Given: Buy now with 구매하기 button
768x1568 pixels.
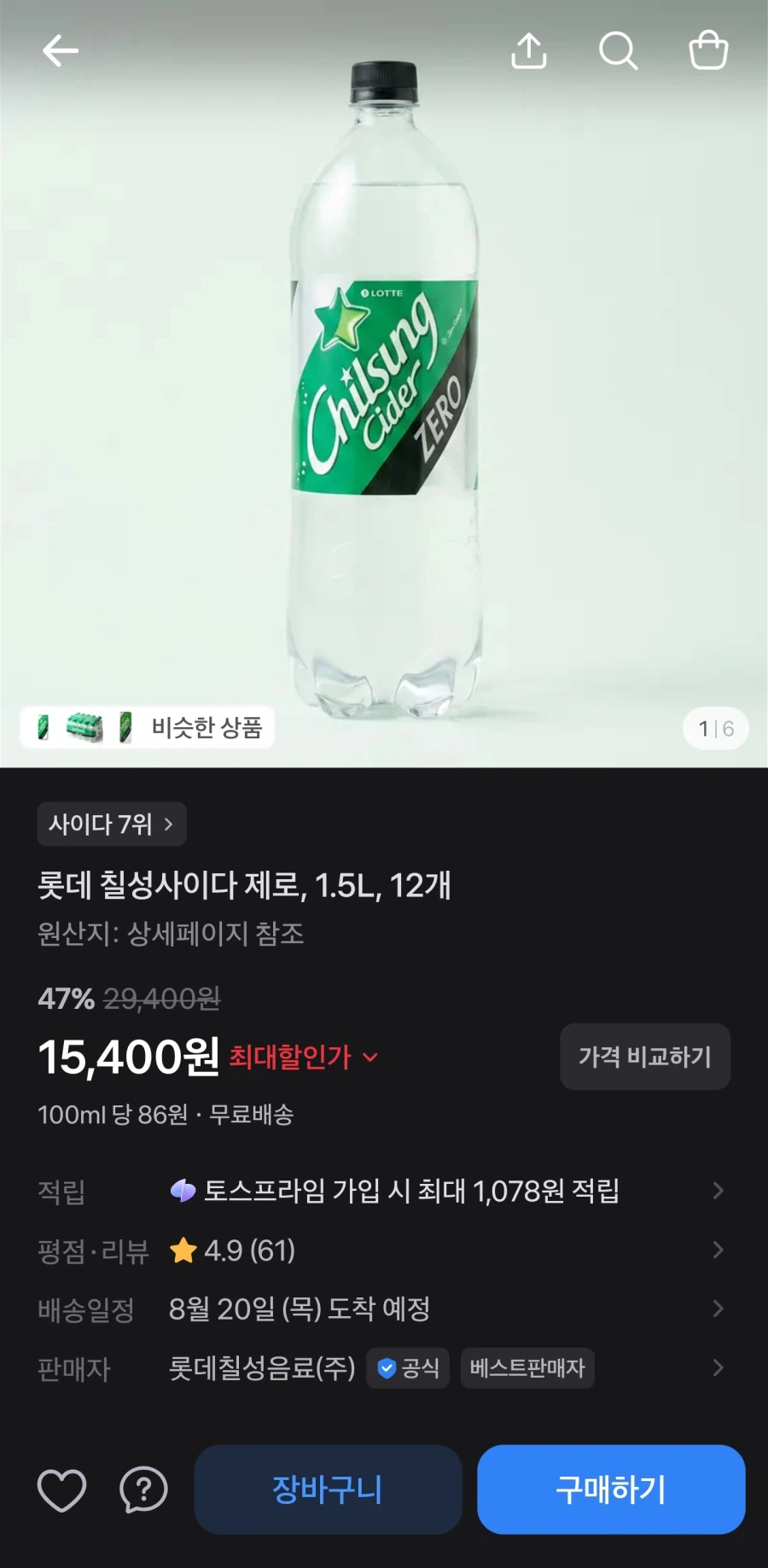Looking at the screenshot, I should point(611,1489).
